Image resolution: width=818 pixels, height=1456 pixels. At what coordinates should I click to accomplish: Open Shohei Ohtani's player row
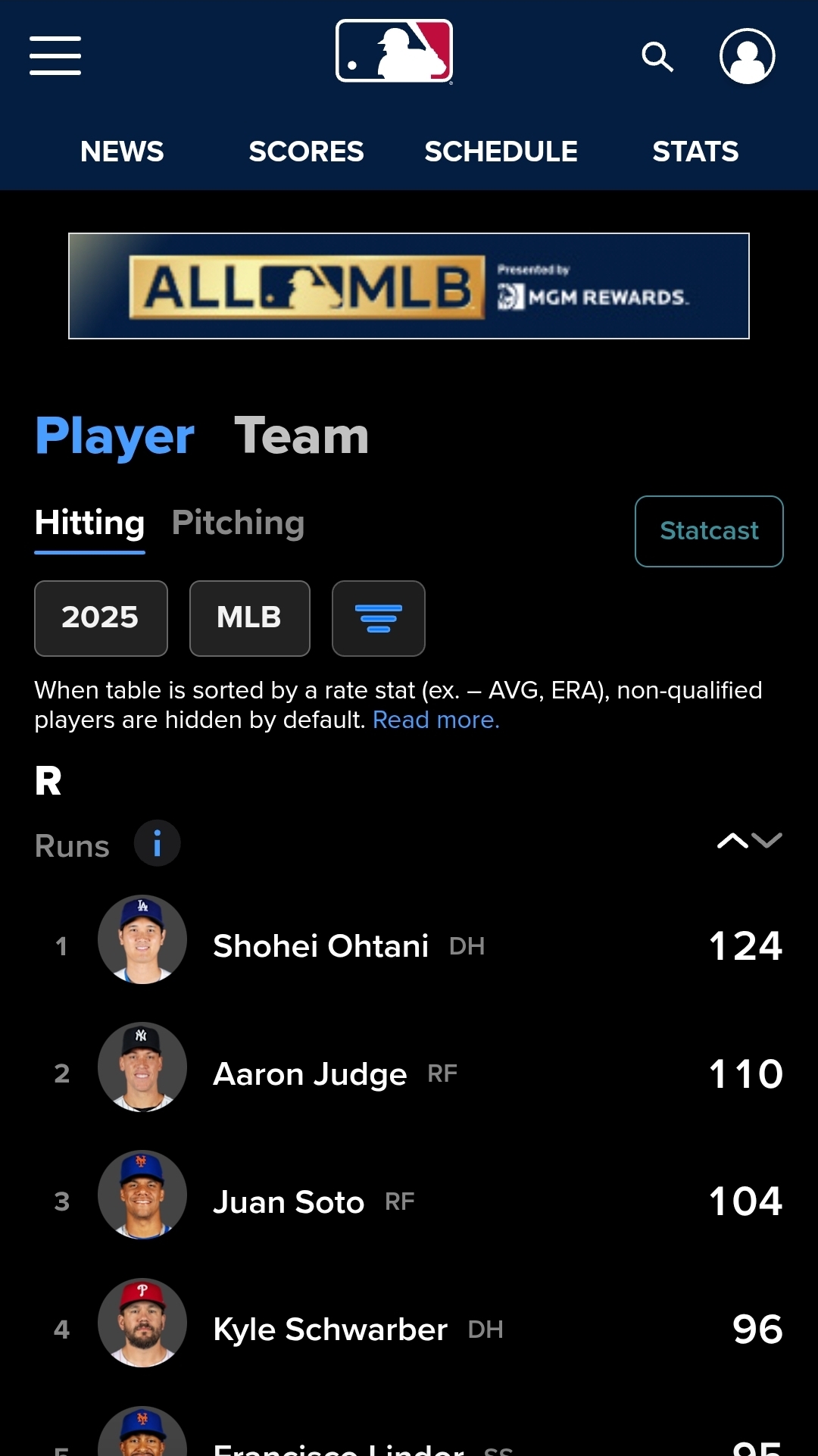pos(409,945)
